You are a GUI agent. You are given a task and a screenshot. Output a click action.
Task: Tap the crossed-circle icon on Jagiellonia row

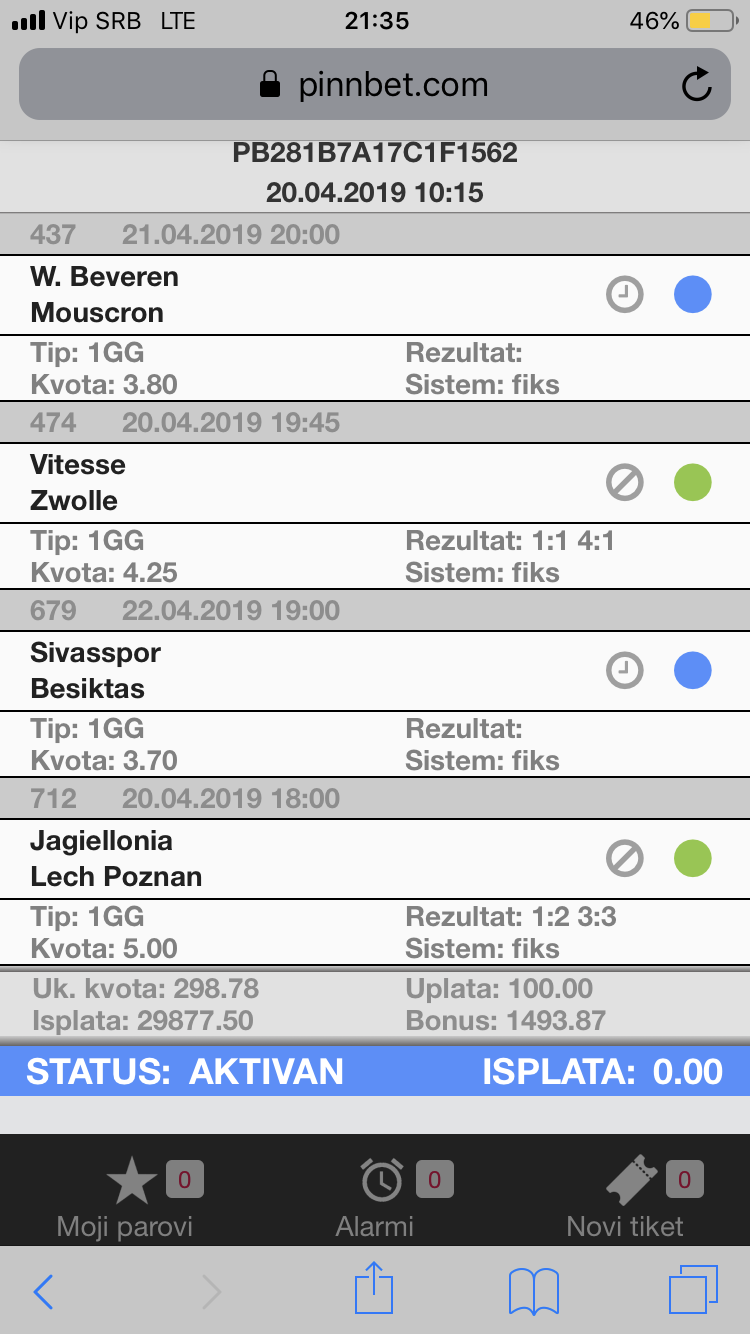pos(625,859)
